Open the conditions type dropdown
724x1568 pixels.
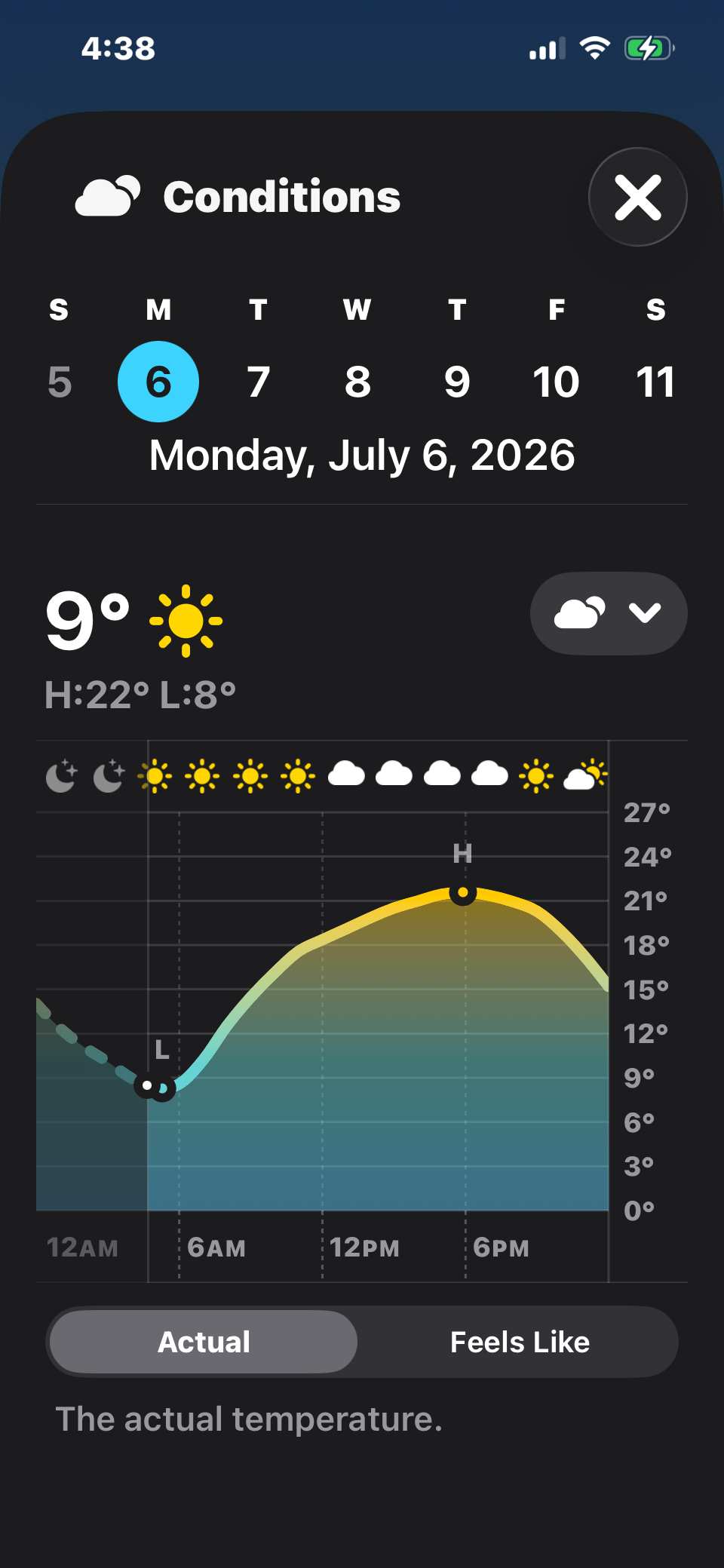click(609, 613)
